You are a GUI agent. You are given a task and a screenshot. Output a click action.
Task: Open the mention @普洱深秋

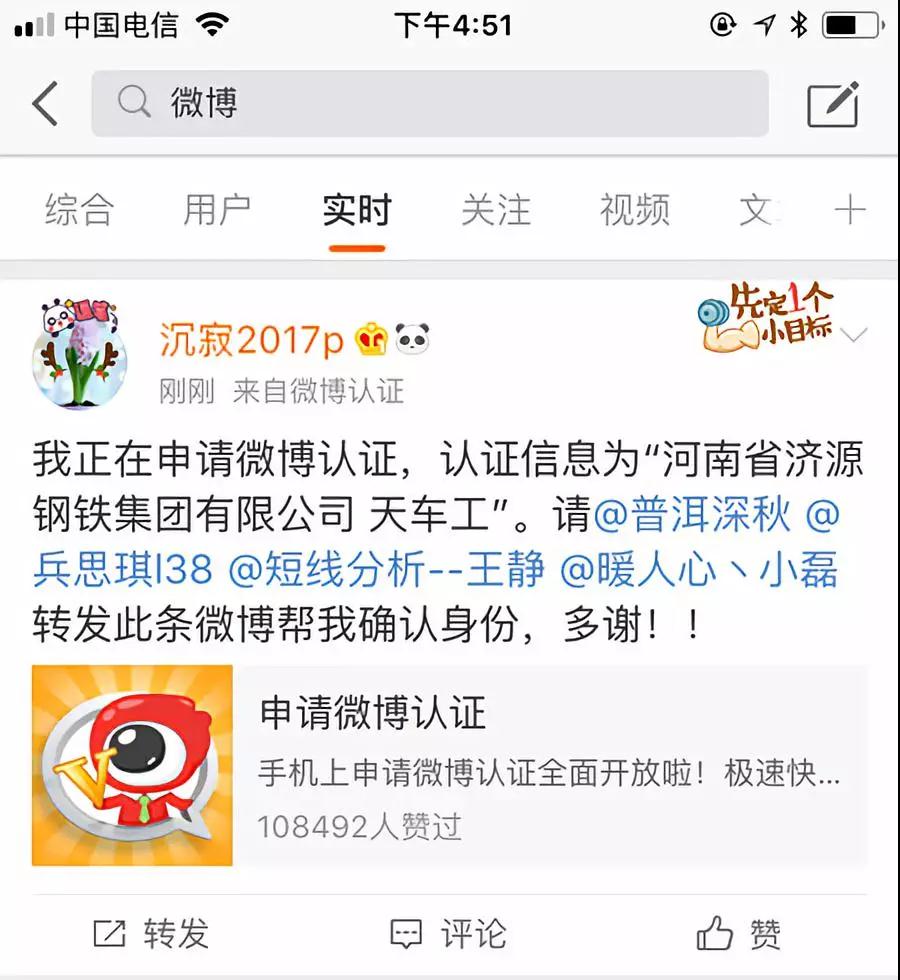click(x=692, y=516)
